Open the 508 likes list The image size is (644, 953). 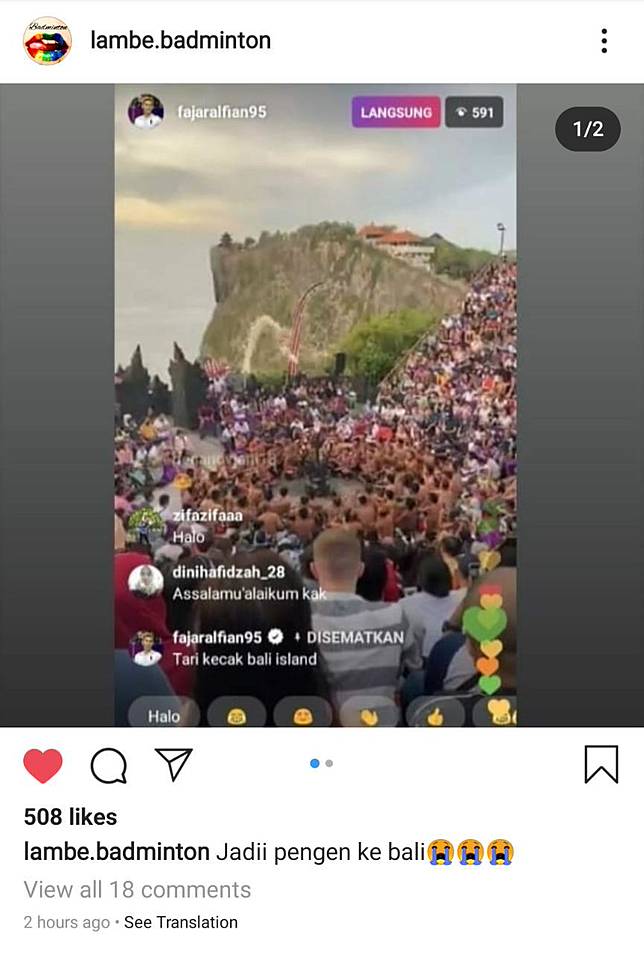pos(70,817)
